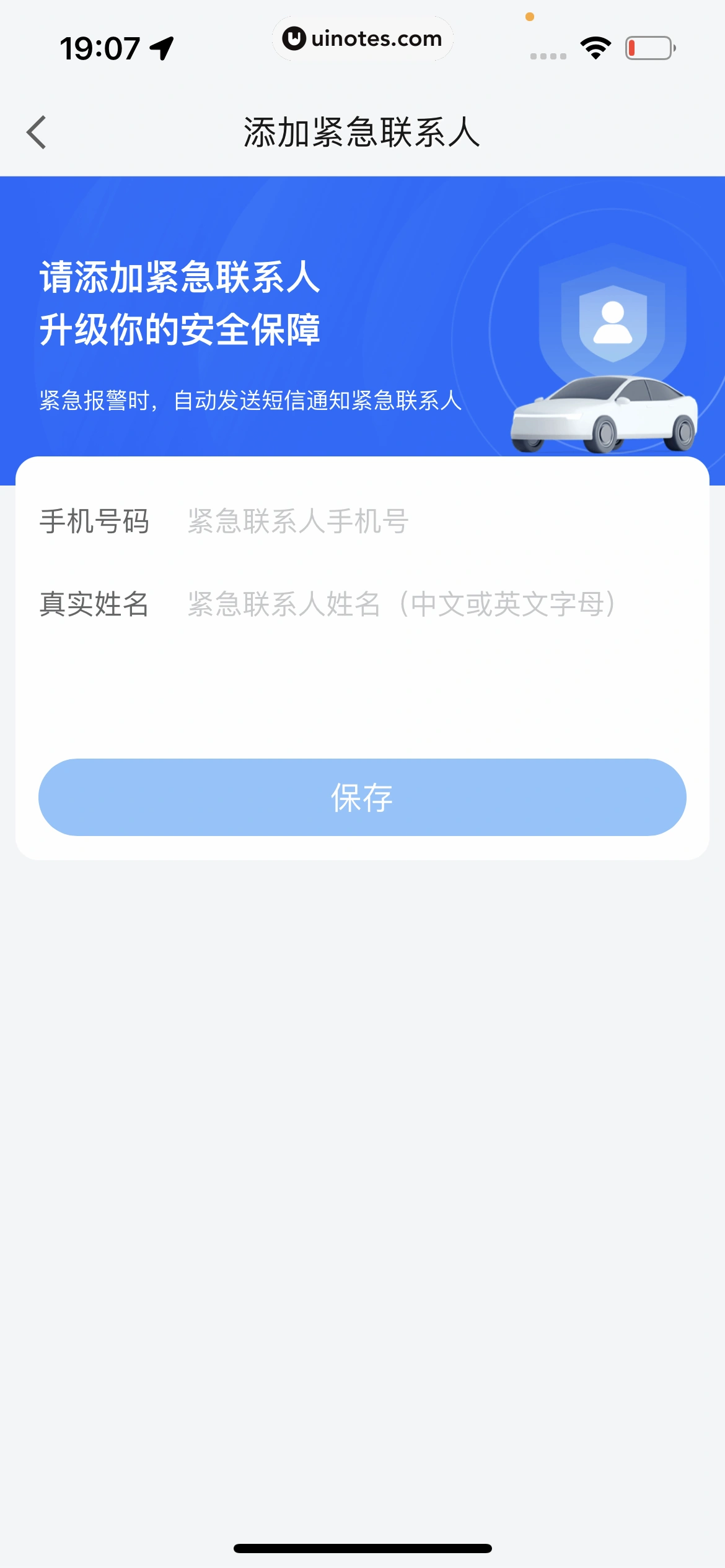The image size is (725, 1568).
Task: Tap the 手机号码 field label
Action: [95, 522]
